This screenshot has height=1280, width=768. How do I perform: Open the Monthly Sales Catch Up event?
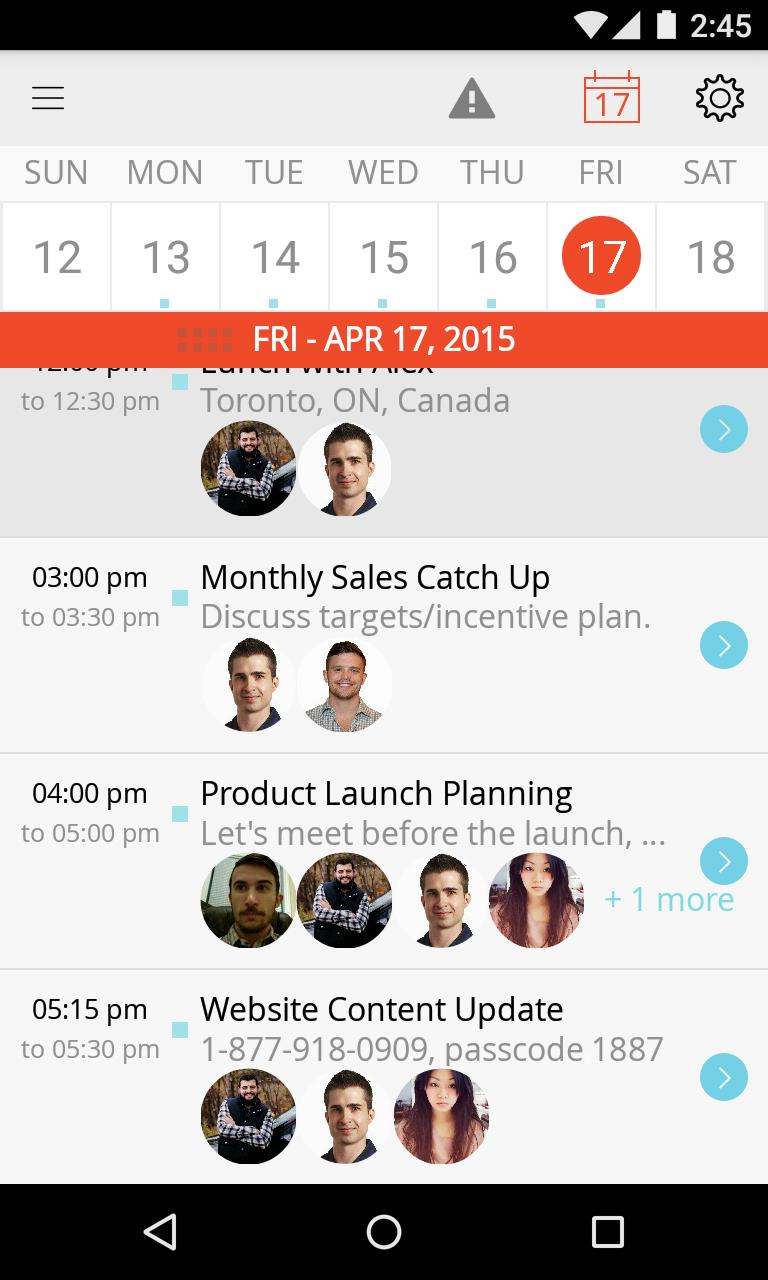click(384, 646)
